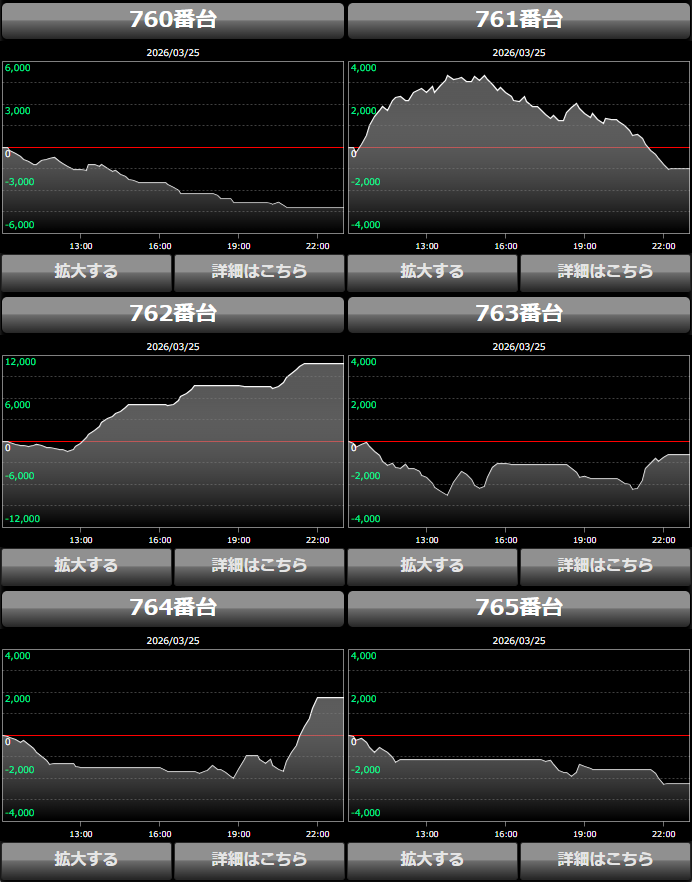The height and width of the screenshot is (882, 692).
Task: Select the 763番台 header bar
Action: 519,314
